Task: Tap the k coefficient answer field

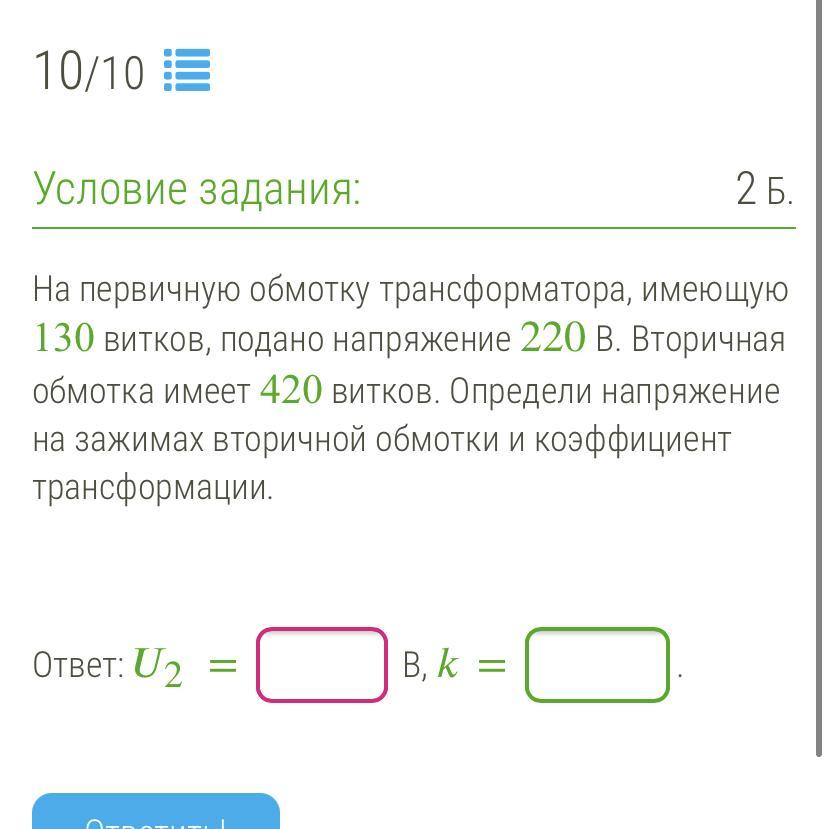Action: (x=597, y=665)
